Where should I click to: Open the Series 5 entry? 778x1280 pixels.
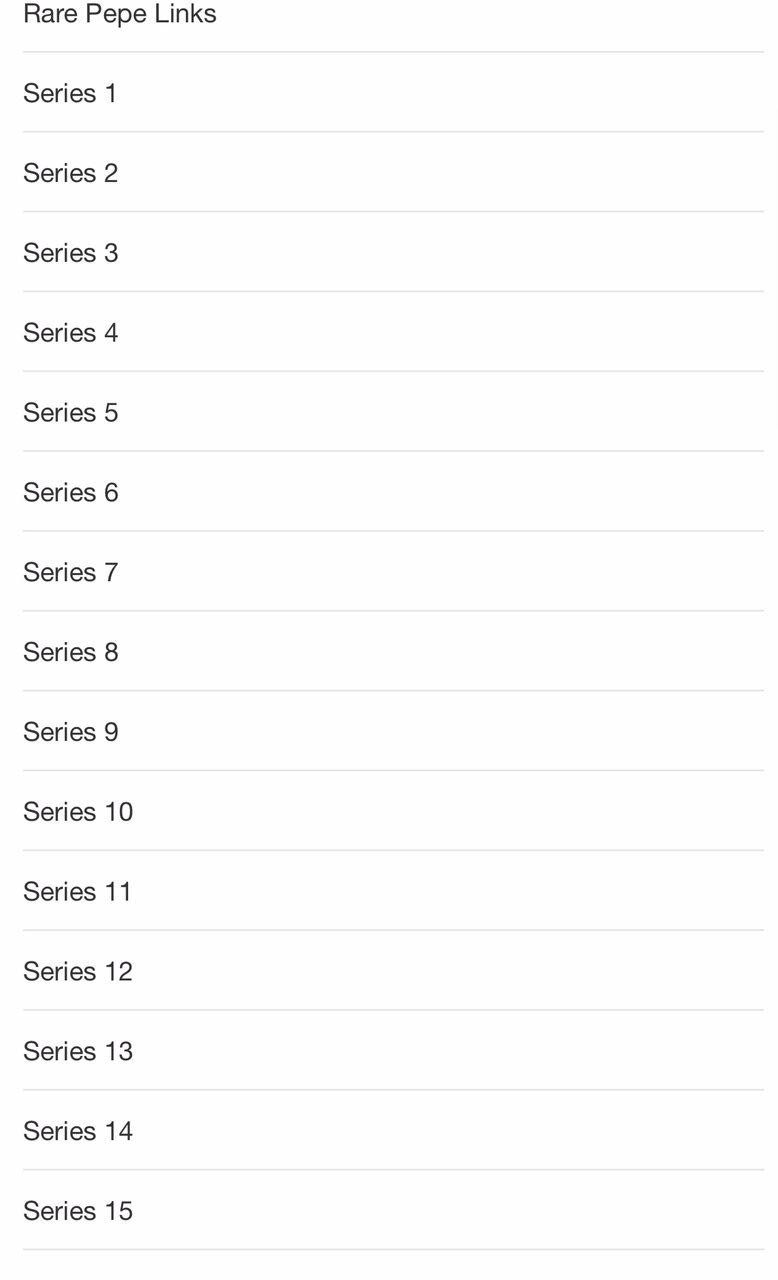pyautogui.click(x=393, y=412)
